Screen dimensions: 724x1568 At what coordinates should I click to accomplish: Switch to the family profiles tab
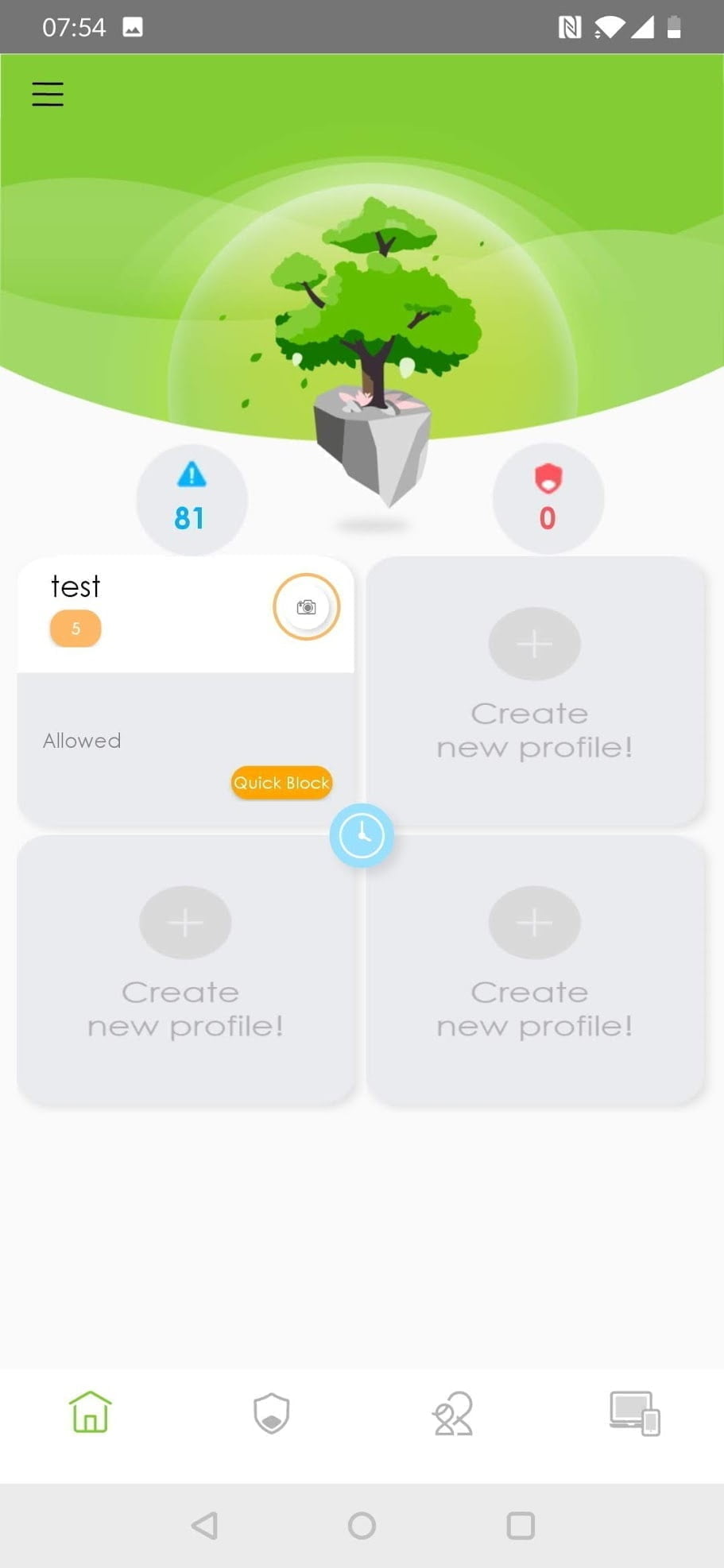click(x=453, y=1413)
